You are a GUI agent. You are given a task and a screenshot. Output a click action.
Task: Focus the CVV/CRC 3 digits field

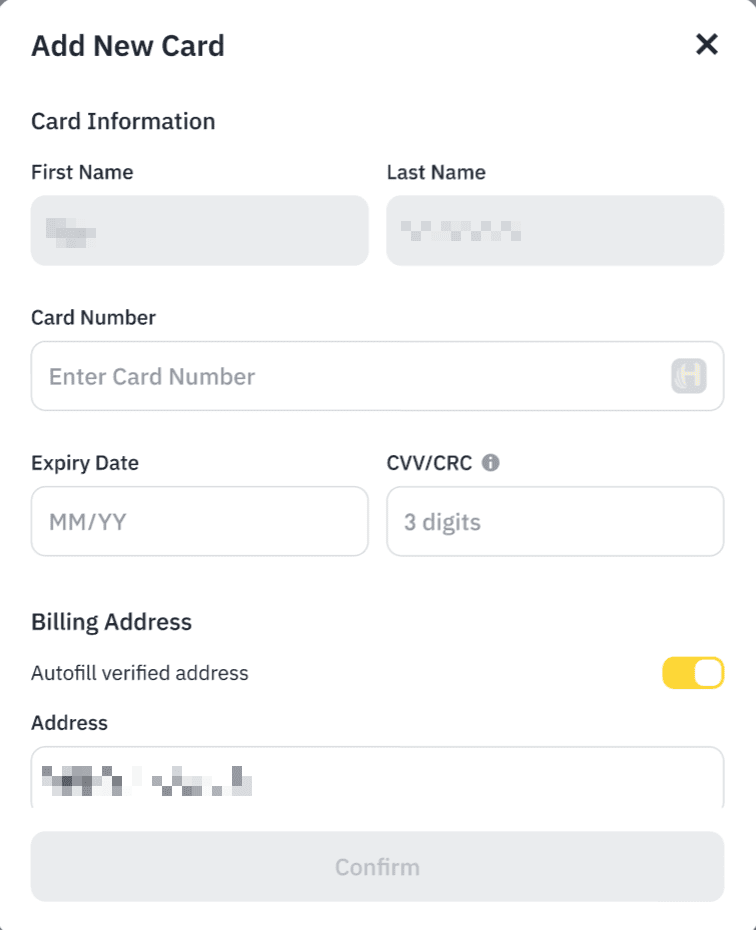pyautogui.click(x=554, y=521)
